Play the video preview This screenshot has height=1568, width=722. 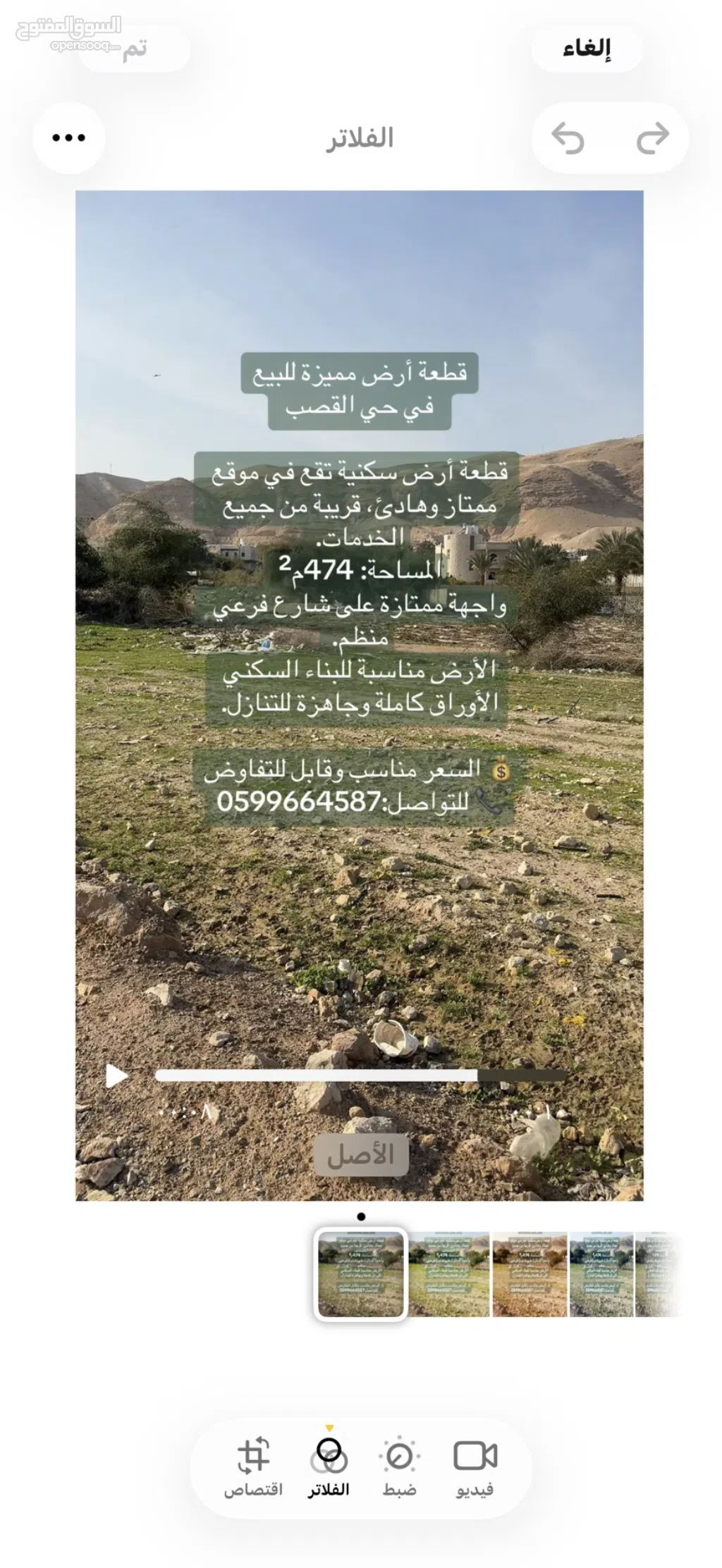click(x=116, y=1076)
